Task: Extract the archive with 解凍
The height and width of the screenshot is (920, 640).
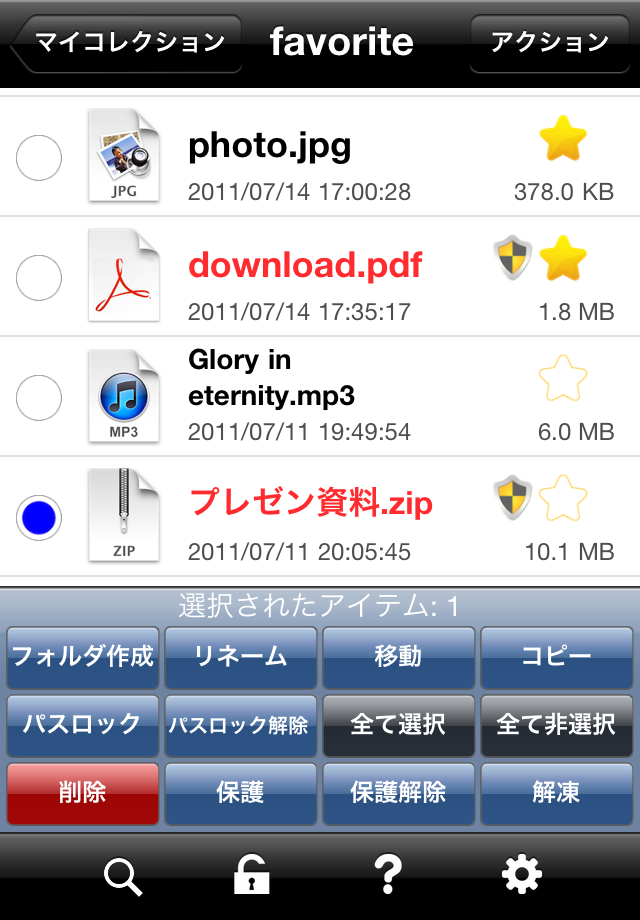Action: point(556,794)
